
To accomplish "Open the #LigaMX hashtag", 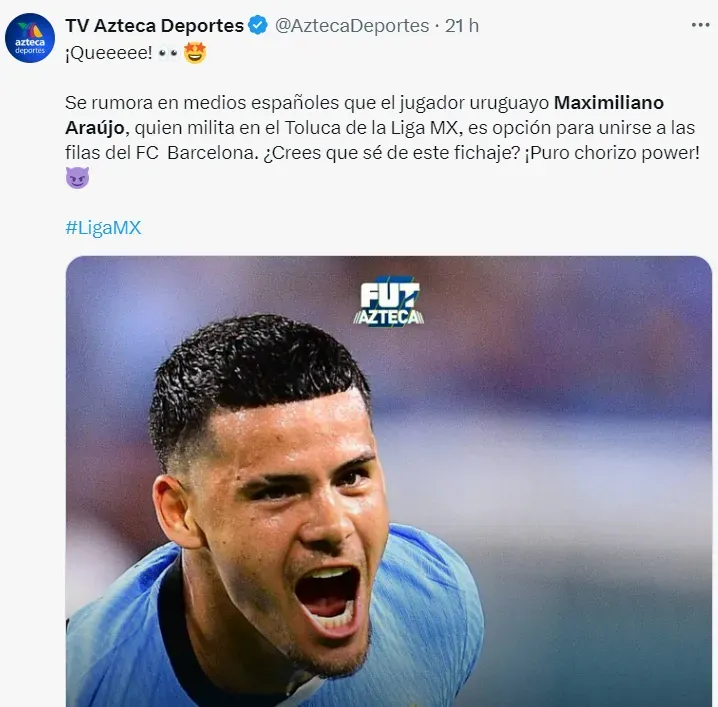I will [x=103, y=227].
